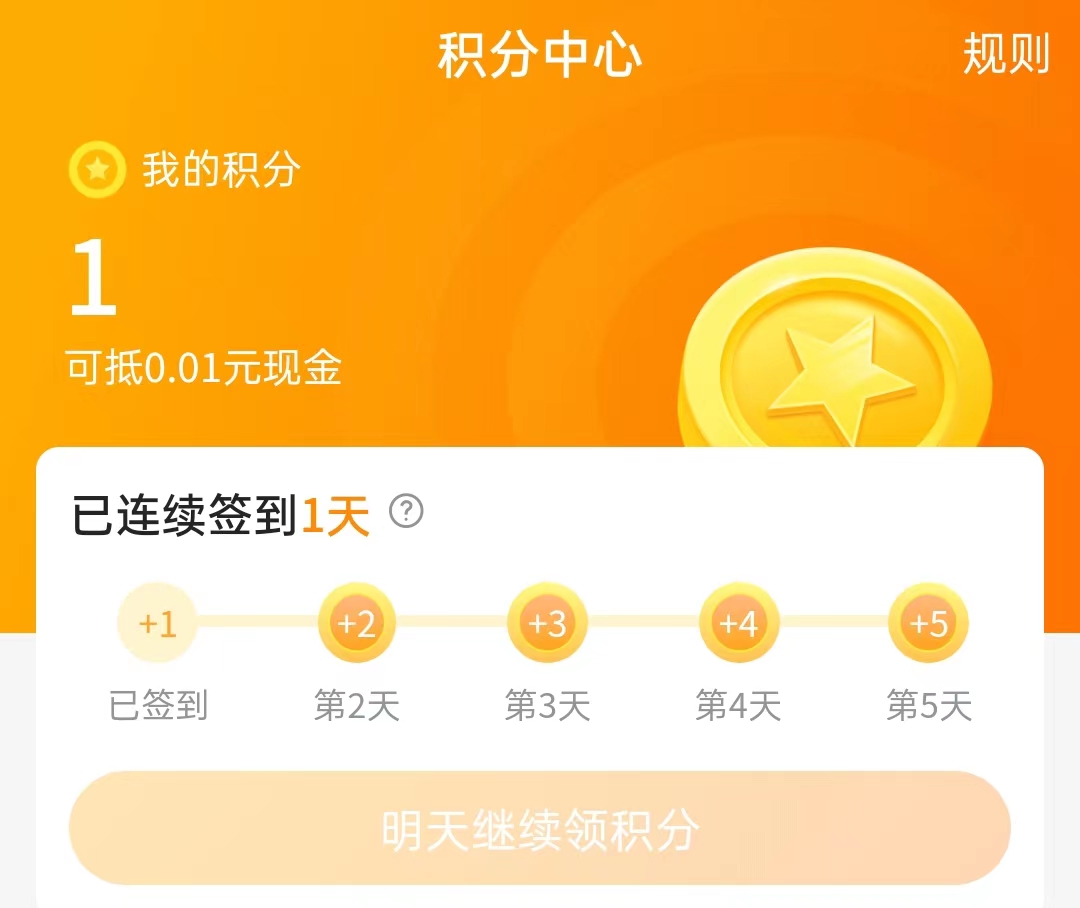Tap the question mark help icon
Viewport: 1080px width, 908px height.
pyautogui.click(x=406, y=512)
